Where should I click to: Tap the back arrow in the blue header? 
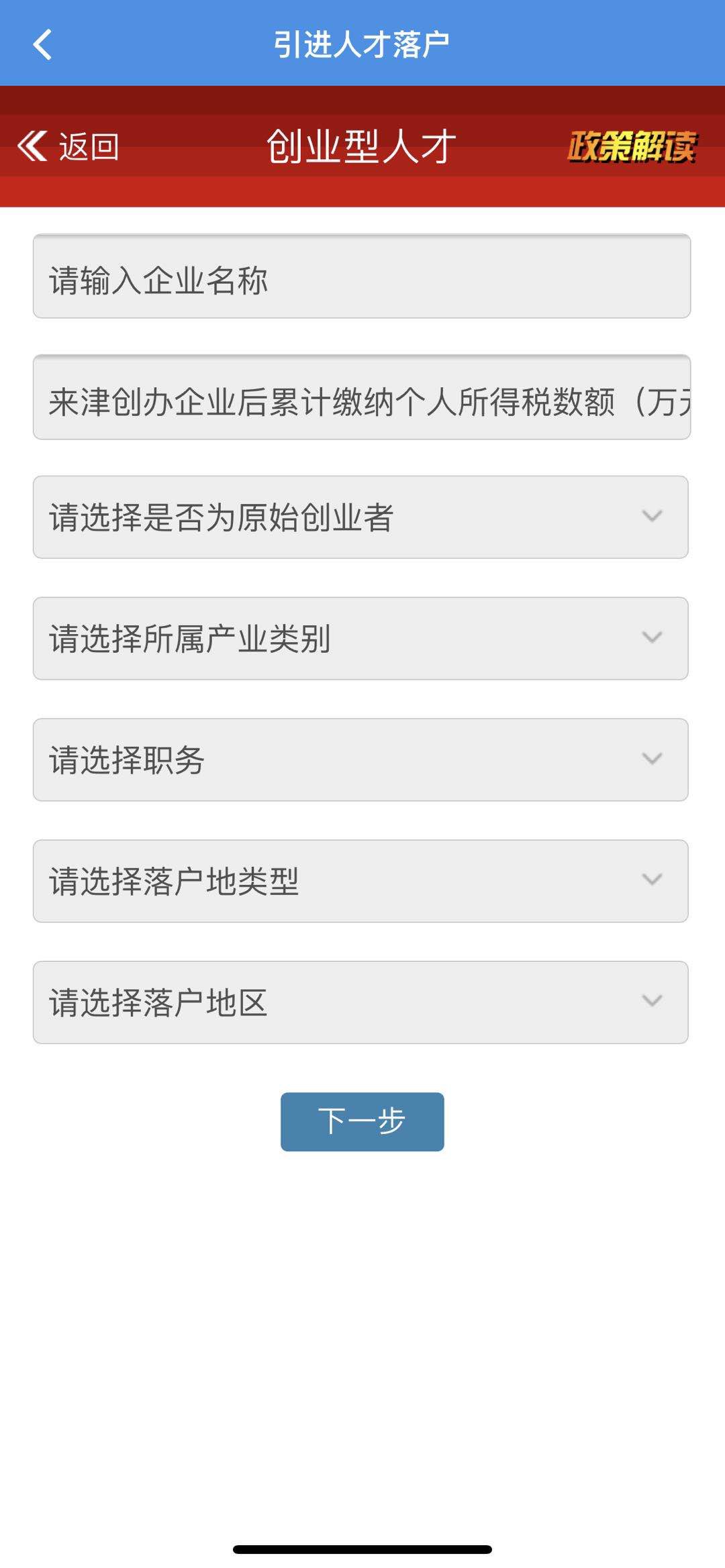point(42,44)
